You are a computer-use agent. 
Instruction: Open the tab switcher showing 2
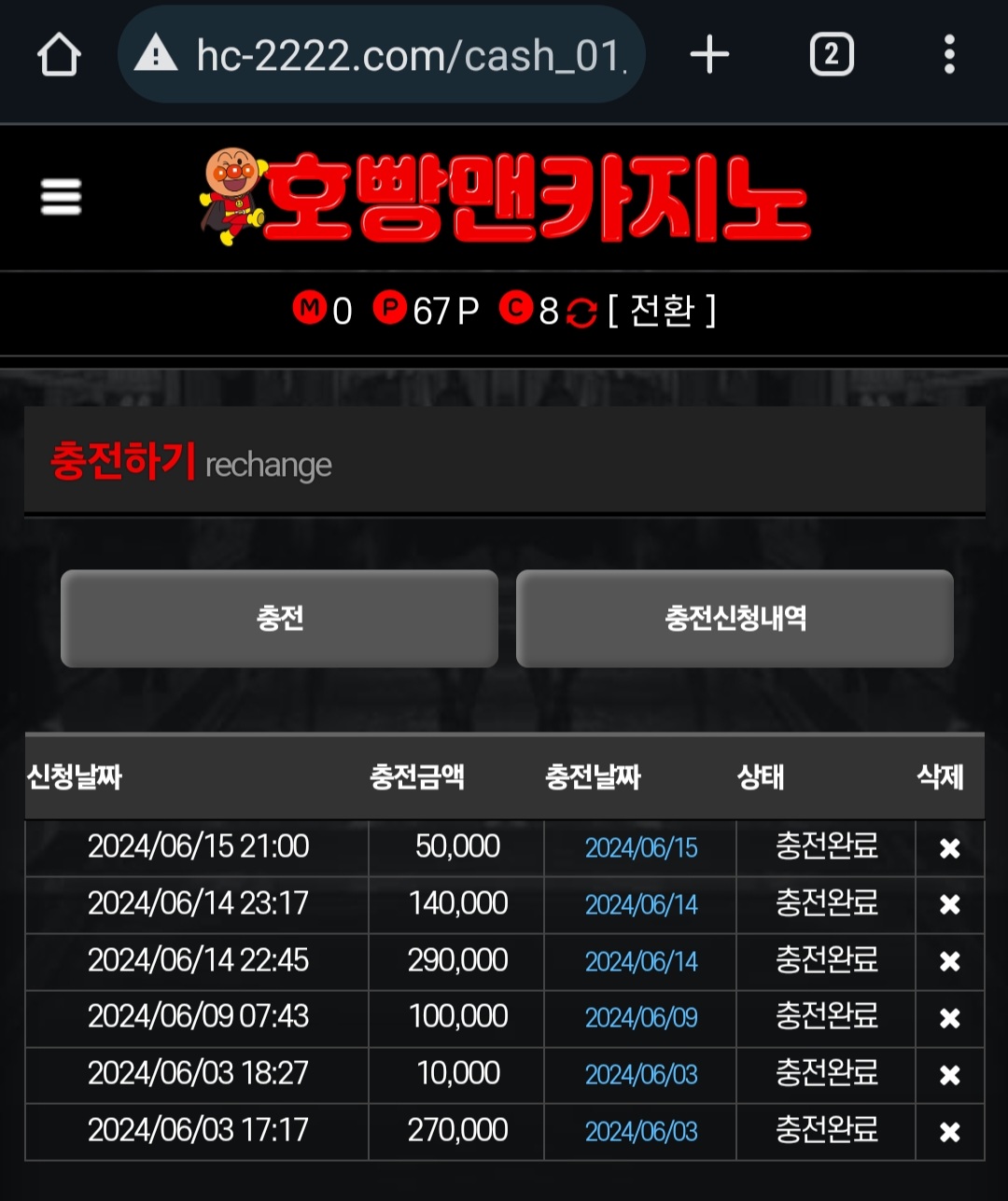pos(831,55)
